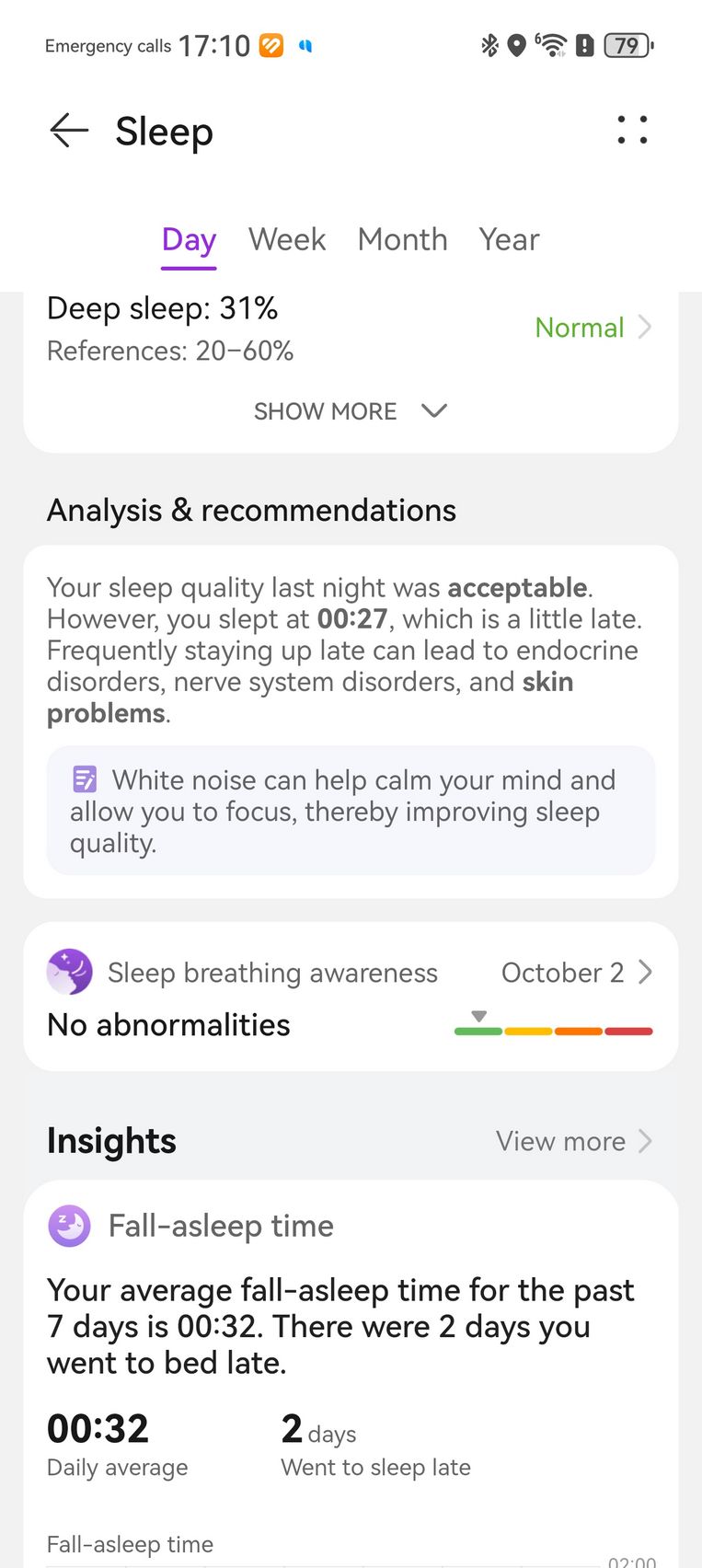702x1568 pixels.
Task: Select the Day tab
Action: 189,240
